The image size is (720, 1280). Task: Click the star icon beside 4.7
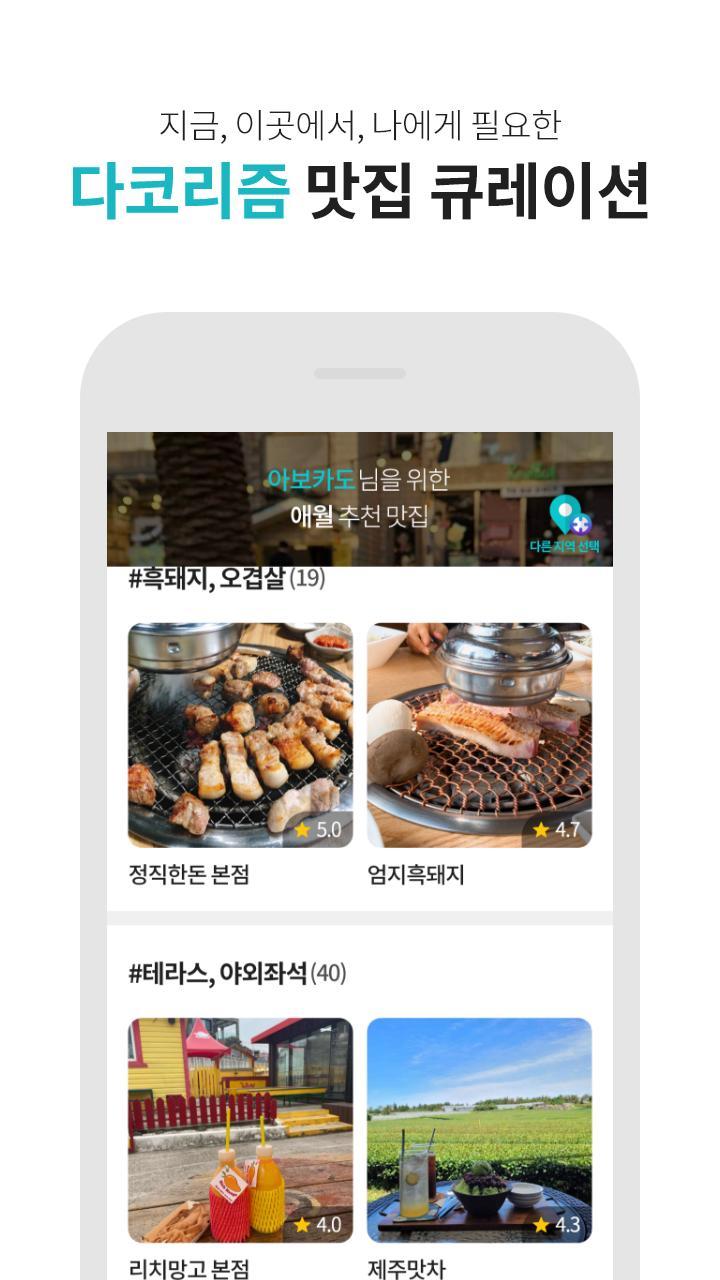point(542,829)
